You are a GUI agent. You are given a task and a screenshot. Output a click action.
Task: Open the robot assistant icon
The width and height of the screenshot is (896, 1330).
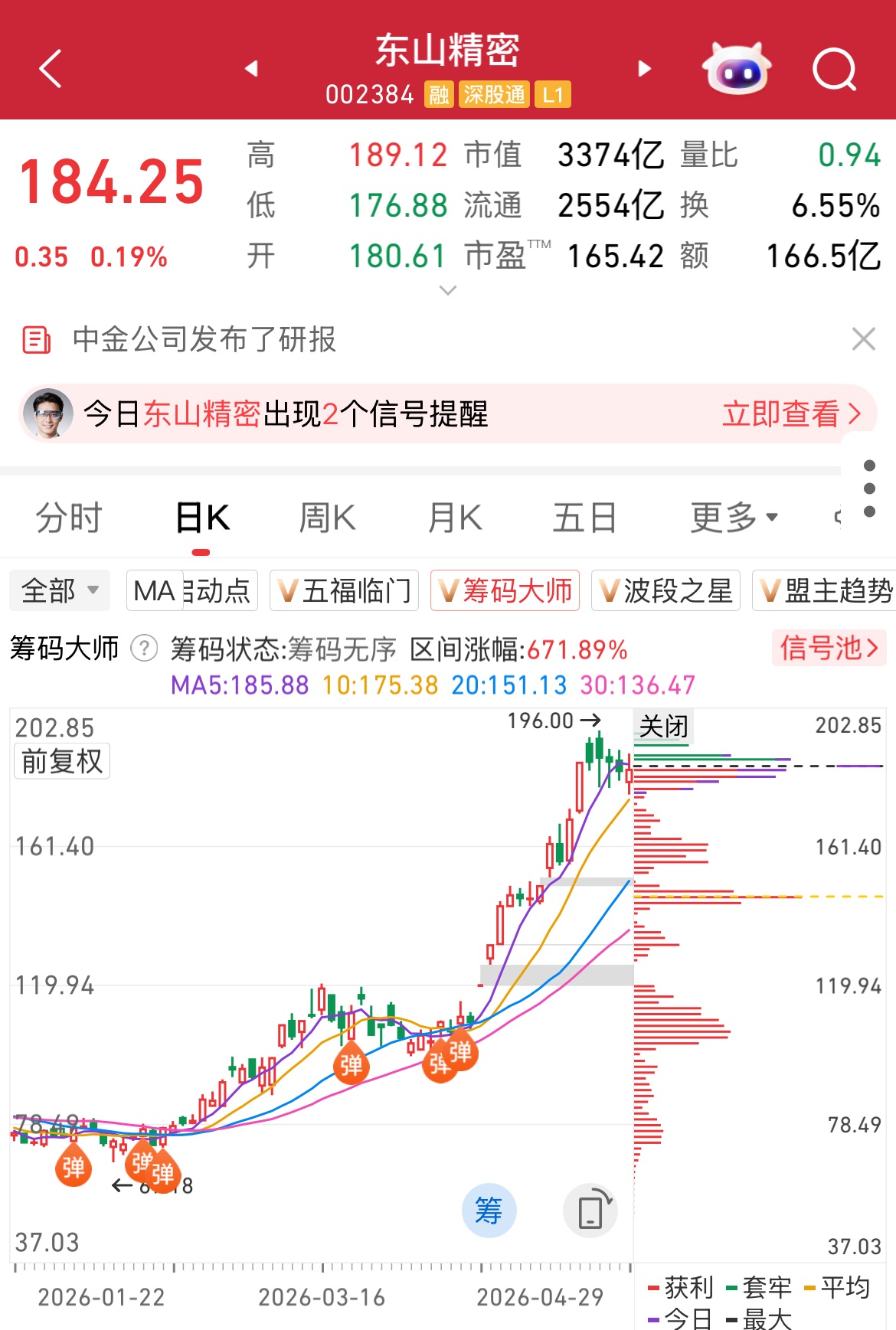click(x=737, y=69)
